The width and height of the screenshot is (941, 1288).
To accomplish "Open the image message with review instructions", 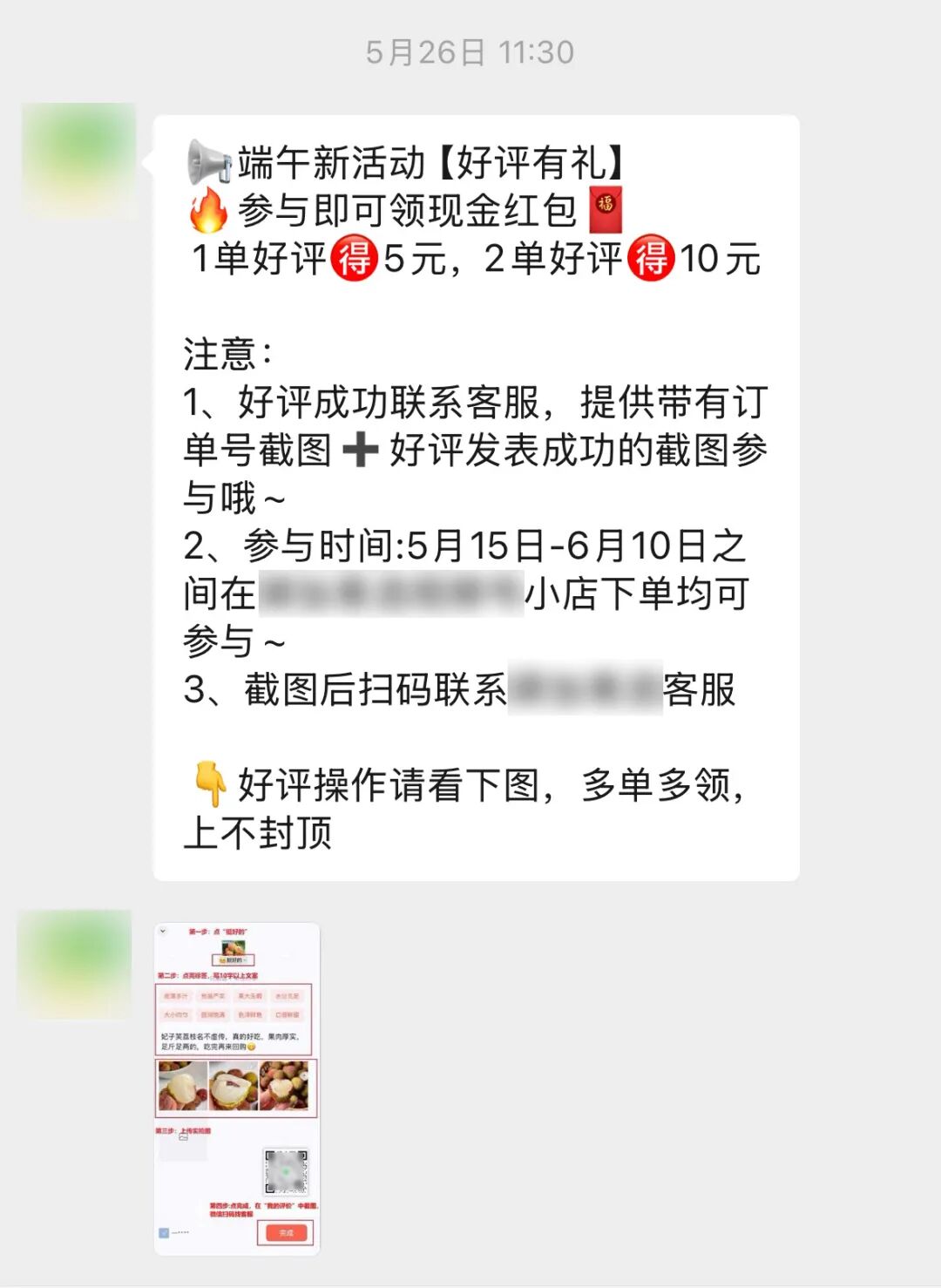I will (237, 1088).
